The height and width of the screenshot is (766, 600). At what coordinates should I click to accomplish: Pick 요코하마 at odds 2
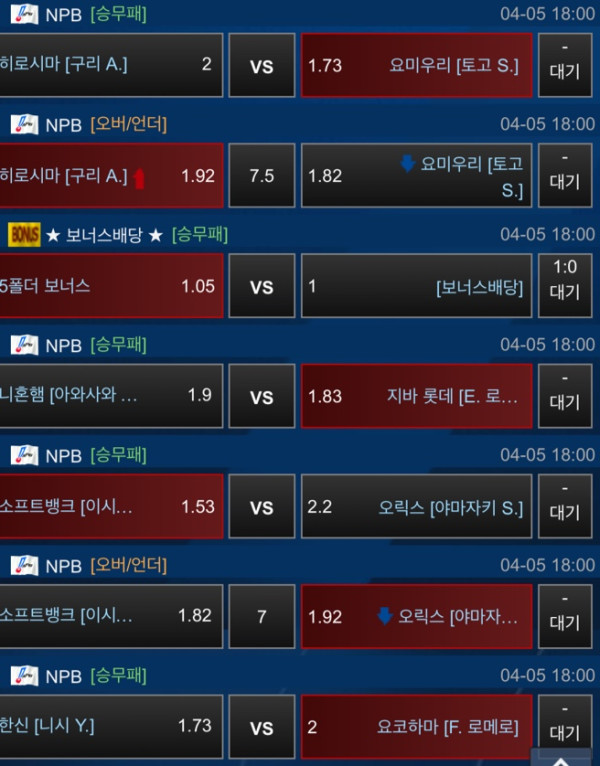416,727
